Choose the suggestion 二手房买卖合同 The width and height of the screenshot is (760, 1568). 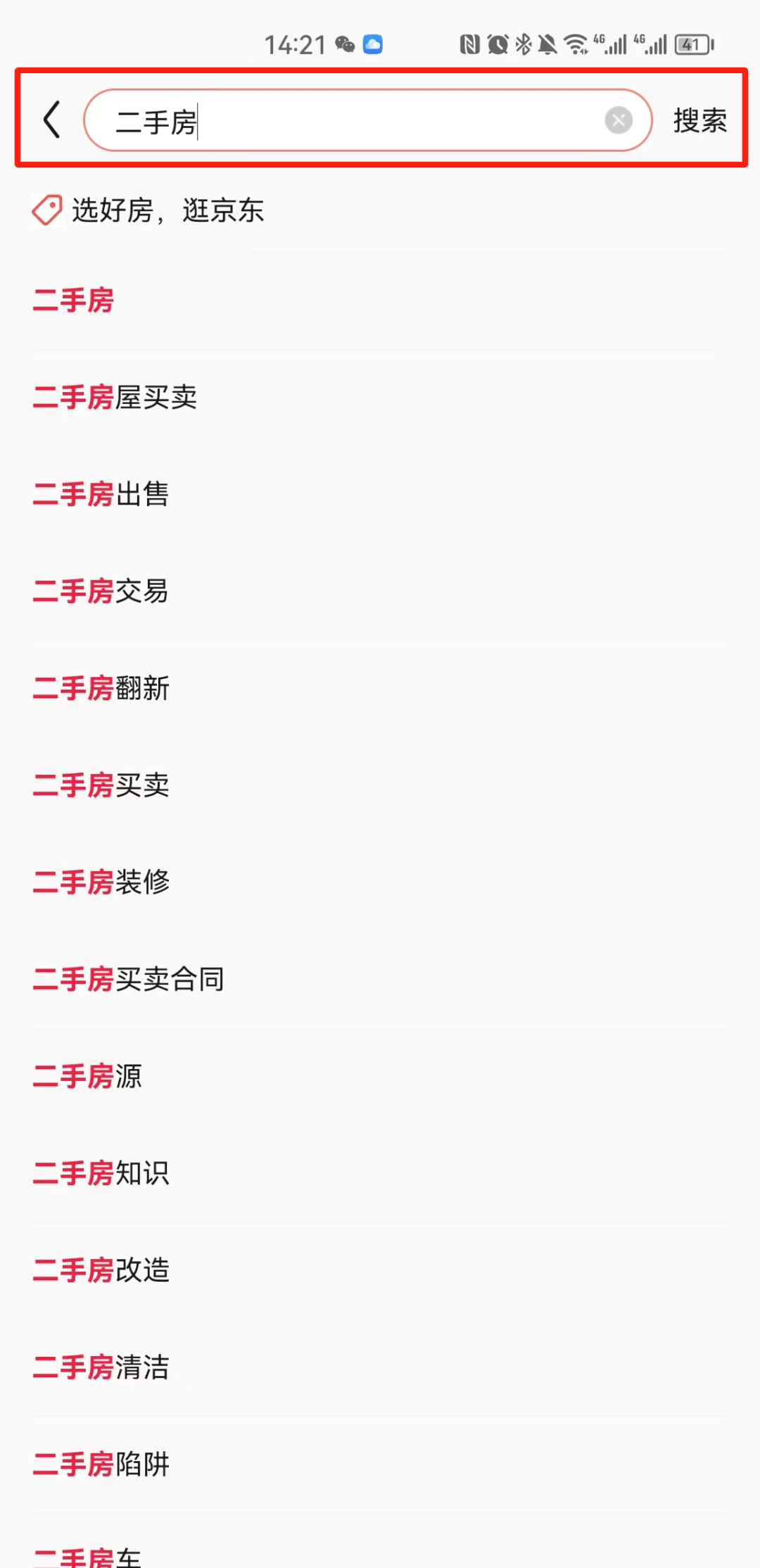(x=380, y=980)
